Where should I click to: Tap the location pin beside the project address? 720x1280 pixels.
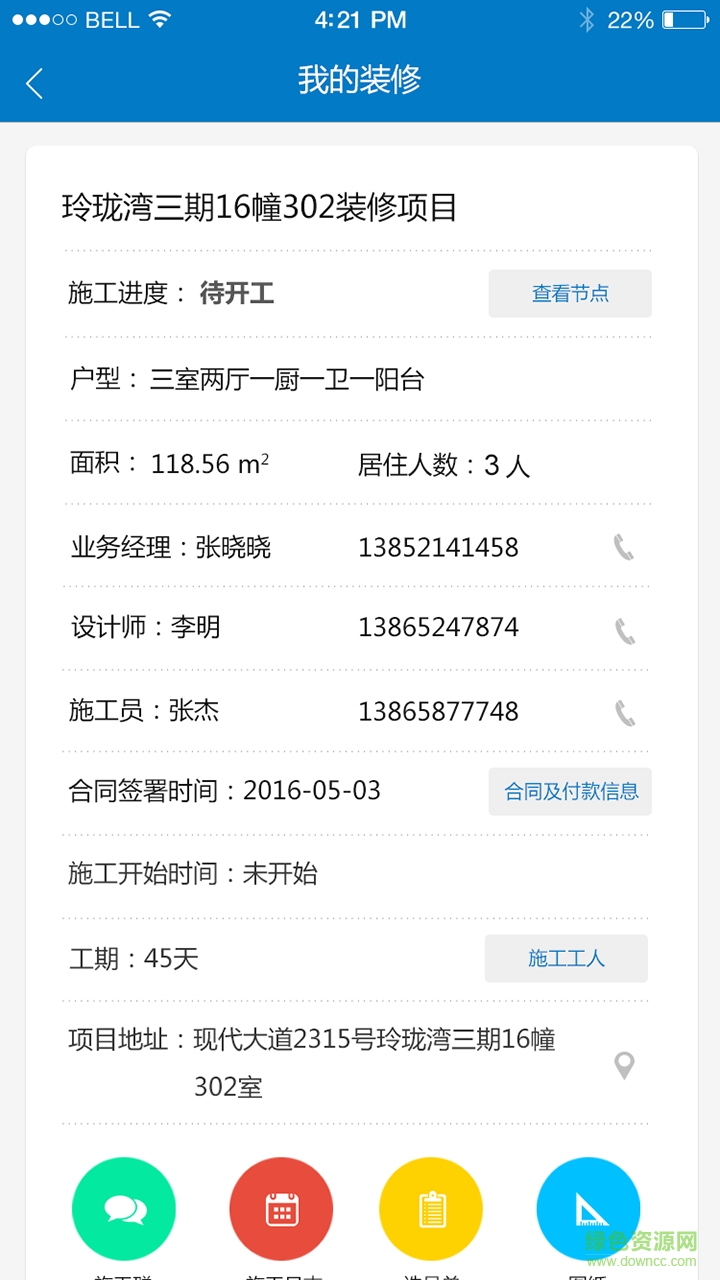tap(625, 1066)
